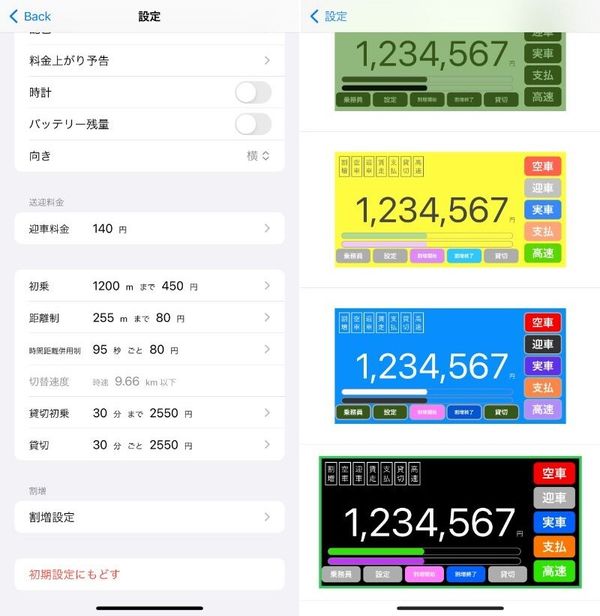This screenshot has height=616, width=600.
Task: Open the 初乗 1200m fare row
Action: pos(150,286)
